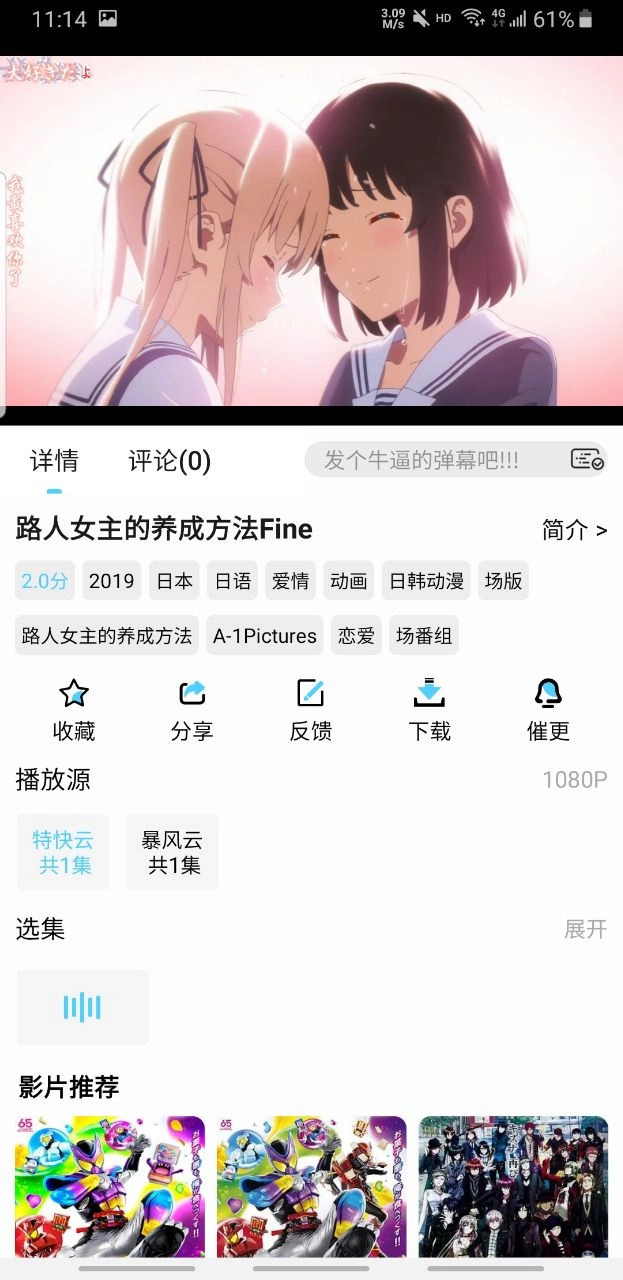The height and width of the screenshot is (1280, 623).
Task: Select the 暴风云 playback source
Action: pos(172,852)
